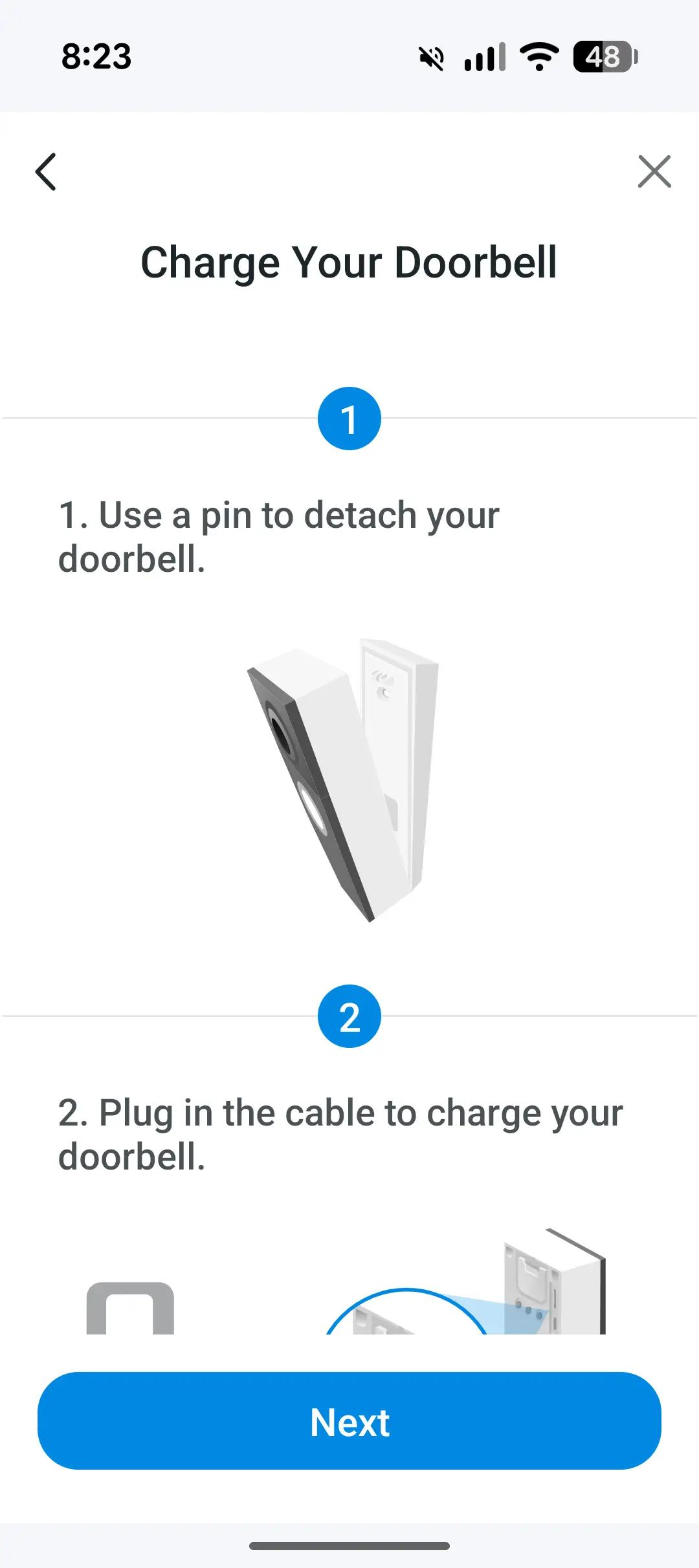Screen dimensions: 699x1568
Task: Close the Charge Your Doorbell guide
Action: coord(654,172)
